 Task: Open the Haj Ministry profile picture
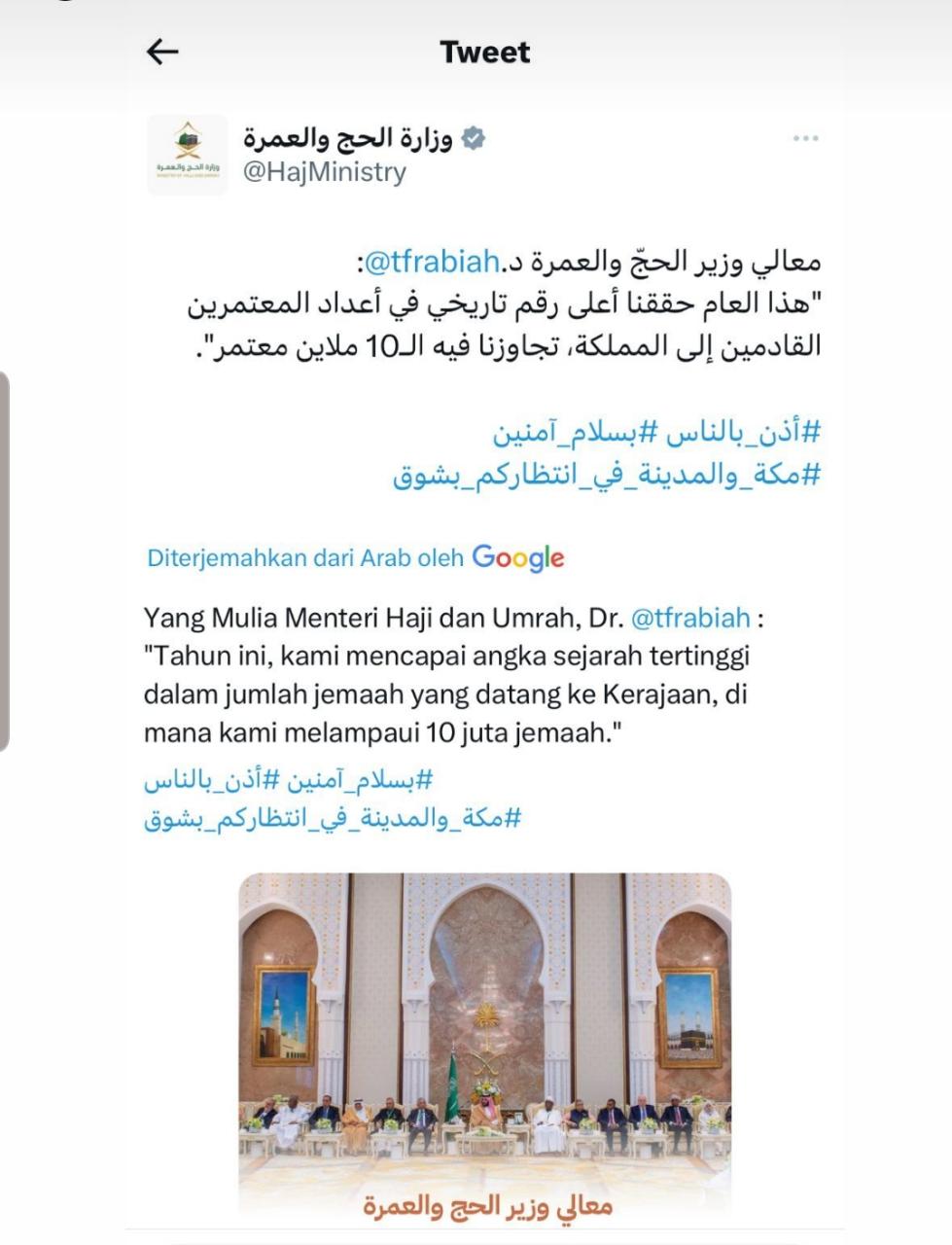coord(188,154)
